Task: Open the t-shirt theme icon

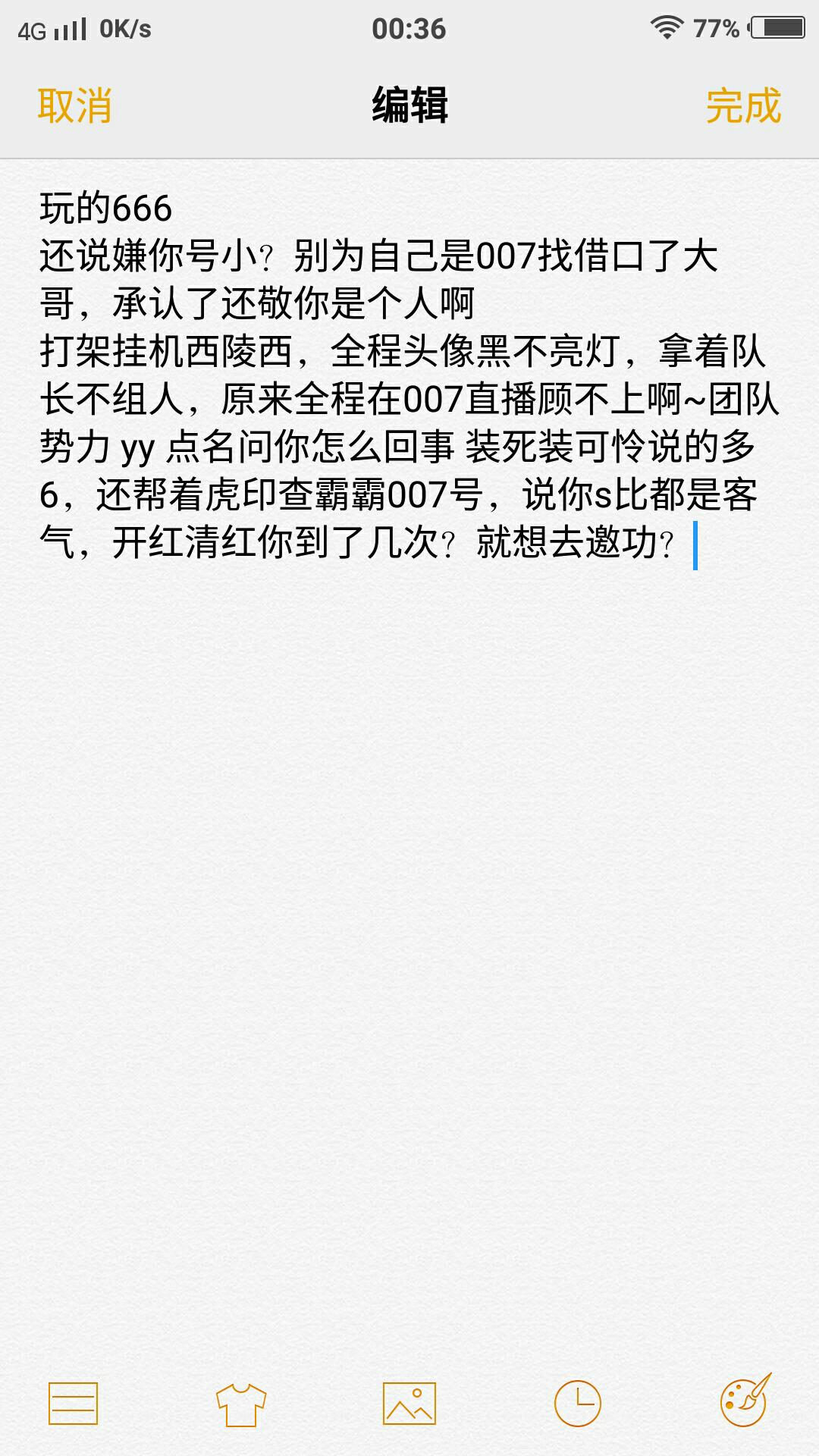Action: click(241, 1404)
